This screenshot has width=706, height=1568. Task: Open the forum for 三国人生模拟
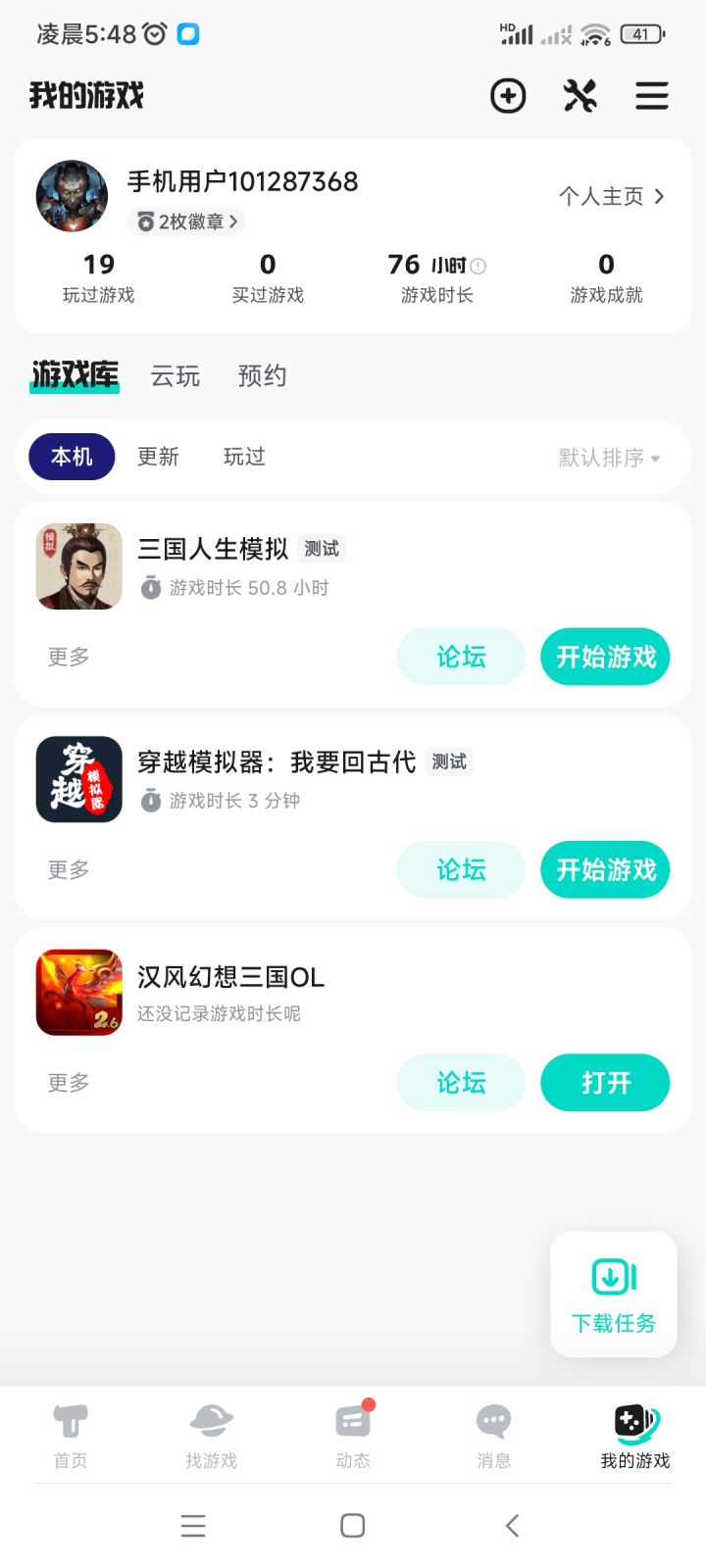pyautogui.click(x=461, y=657)
